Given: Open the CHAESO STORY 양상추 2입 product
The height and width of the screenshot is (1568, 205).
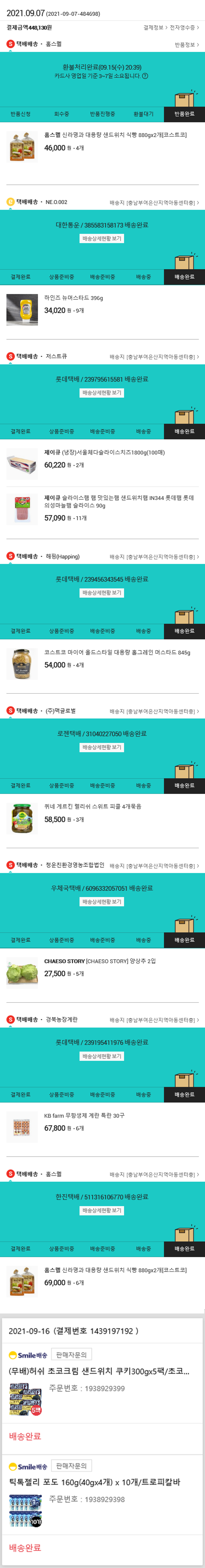Looking at the screenshot, I should point(99,961).
